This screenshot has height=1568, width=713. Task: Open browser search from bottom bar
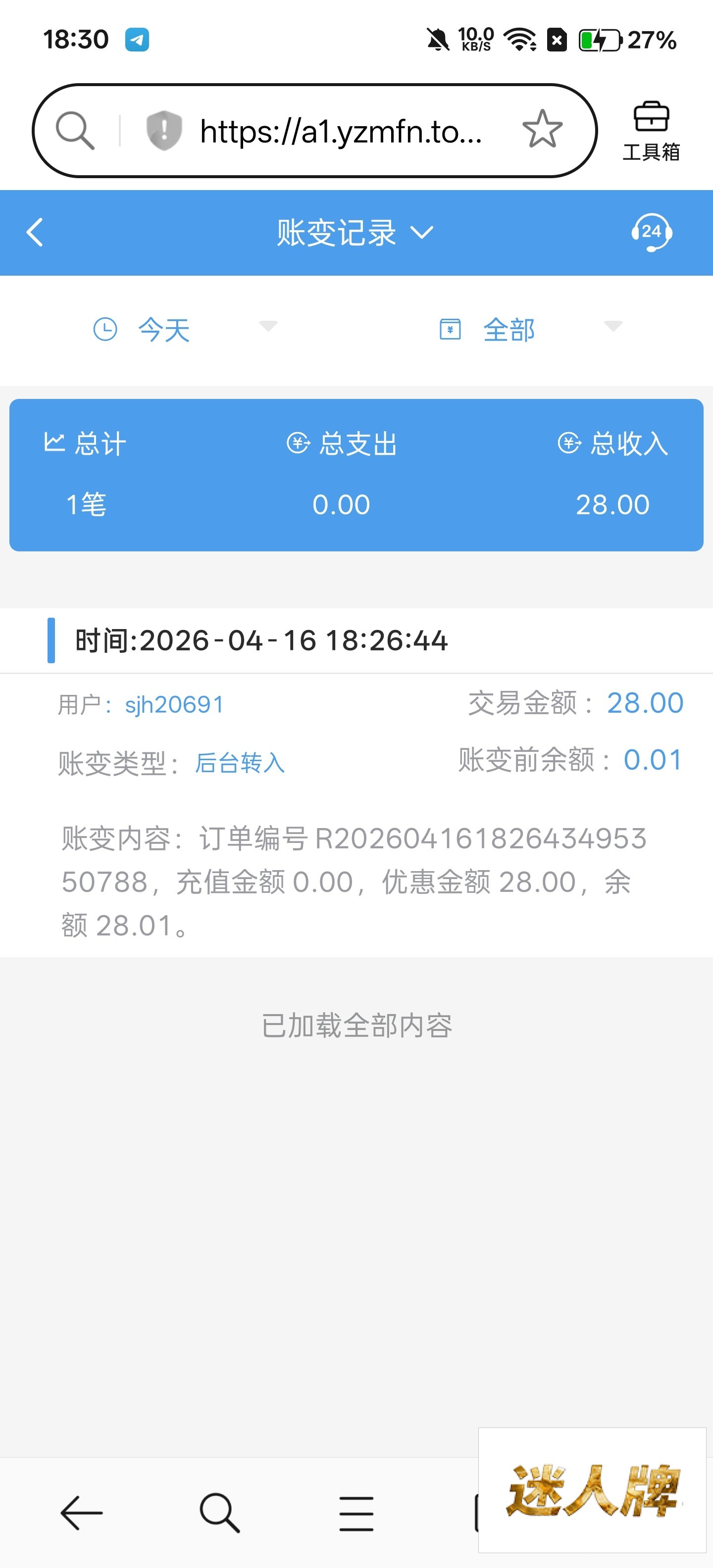pos(219,1512)
